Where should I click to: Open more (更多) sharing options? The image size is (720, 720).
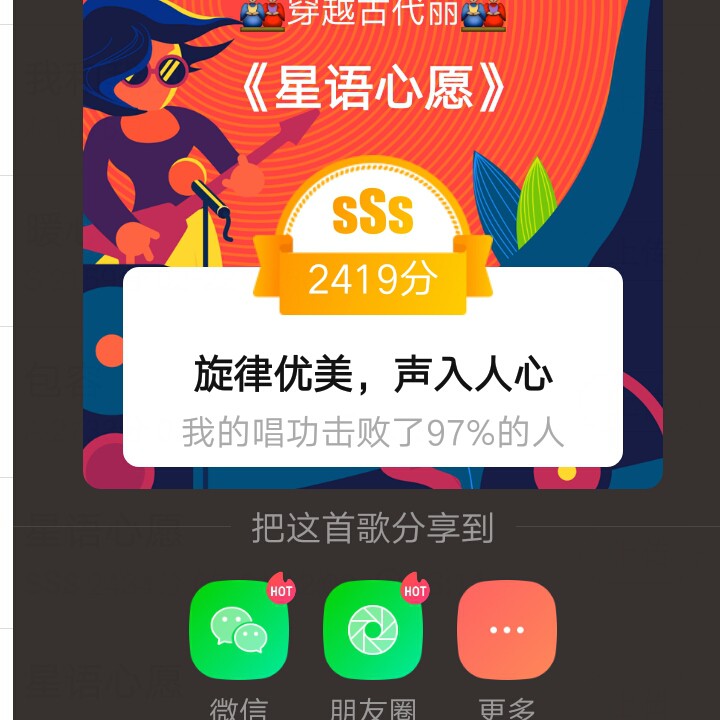click(506, 630)
